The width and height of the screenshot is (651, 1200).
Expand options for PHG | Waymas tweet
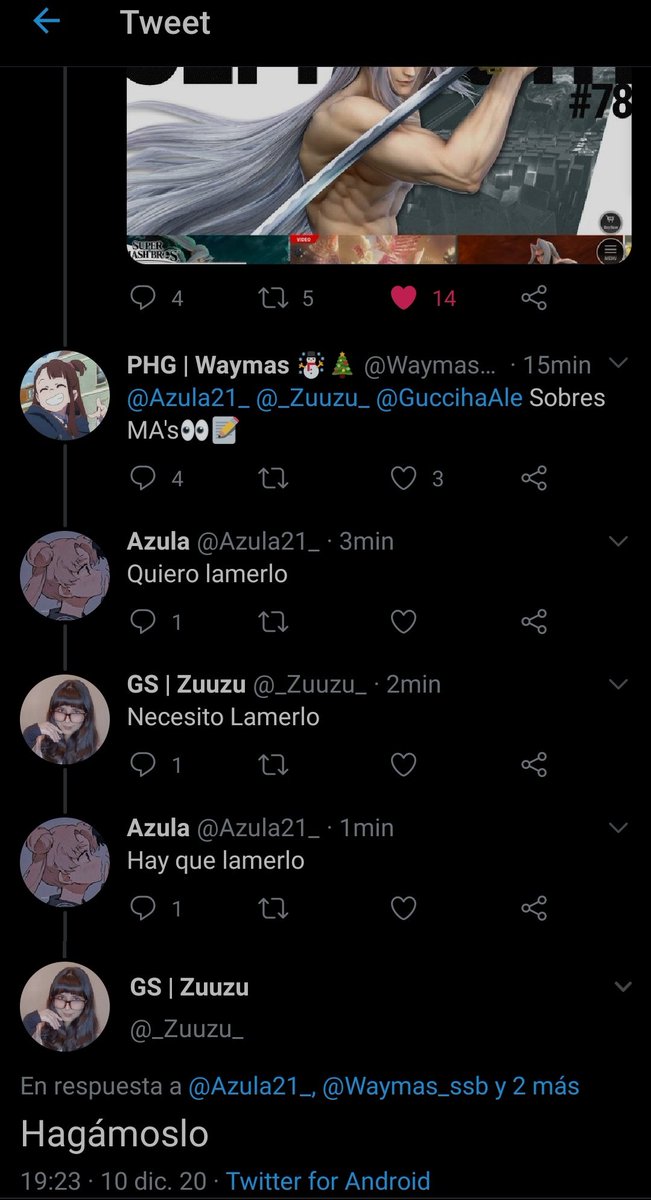coord(618,364)
